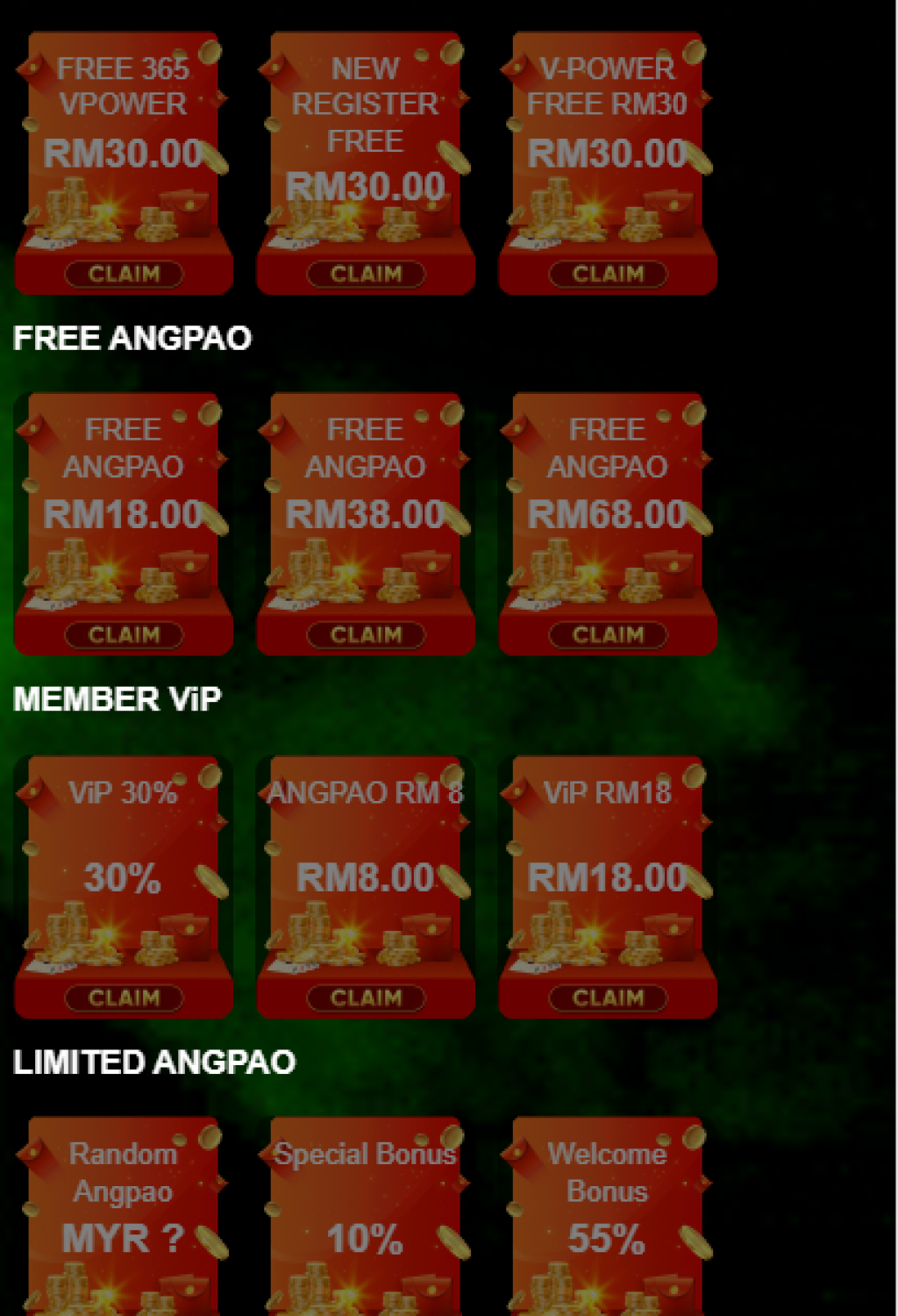Claim the FREE ANGPAO RM18.00

[124, 634]
